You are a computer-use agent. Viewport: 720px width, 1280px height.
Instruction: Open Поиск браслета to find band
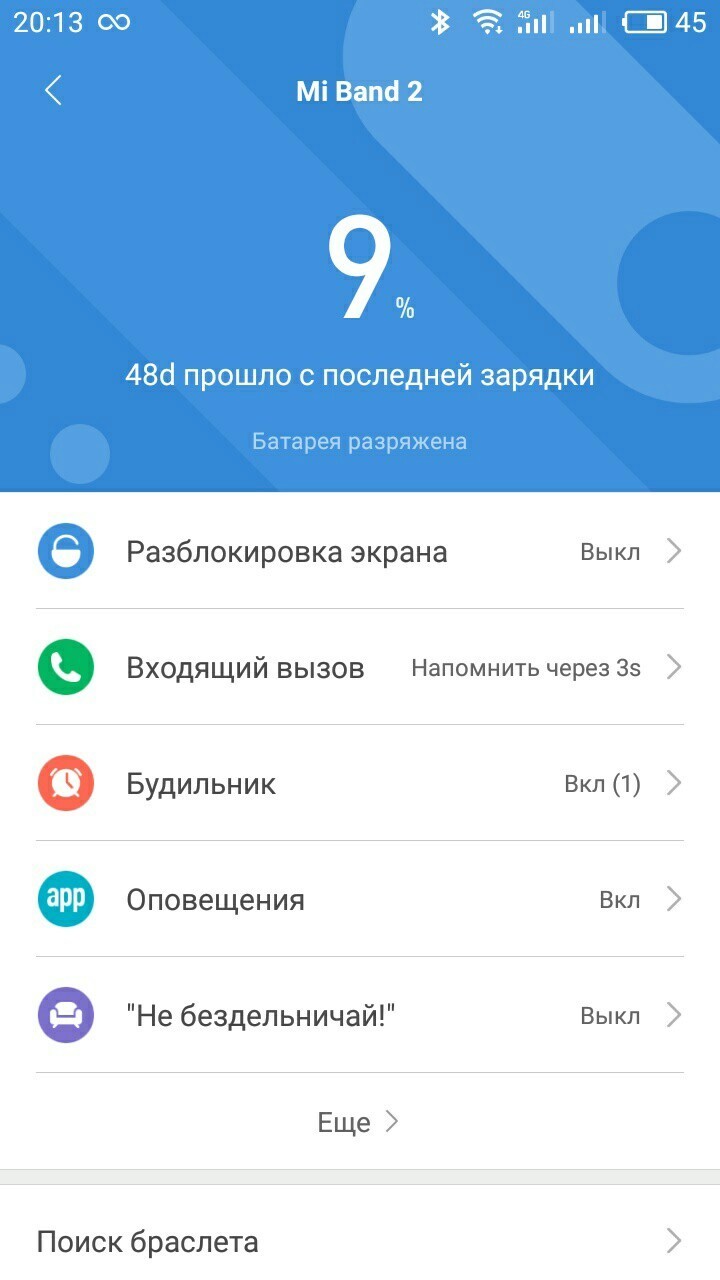[x=360, y=1242]
